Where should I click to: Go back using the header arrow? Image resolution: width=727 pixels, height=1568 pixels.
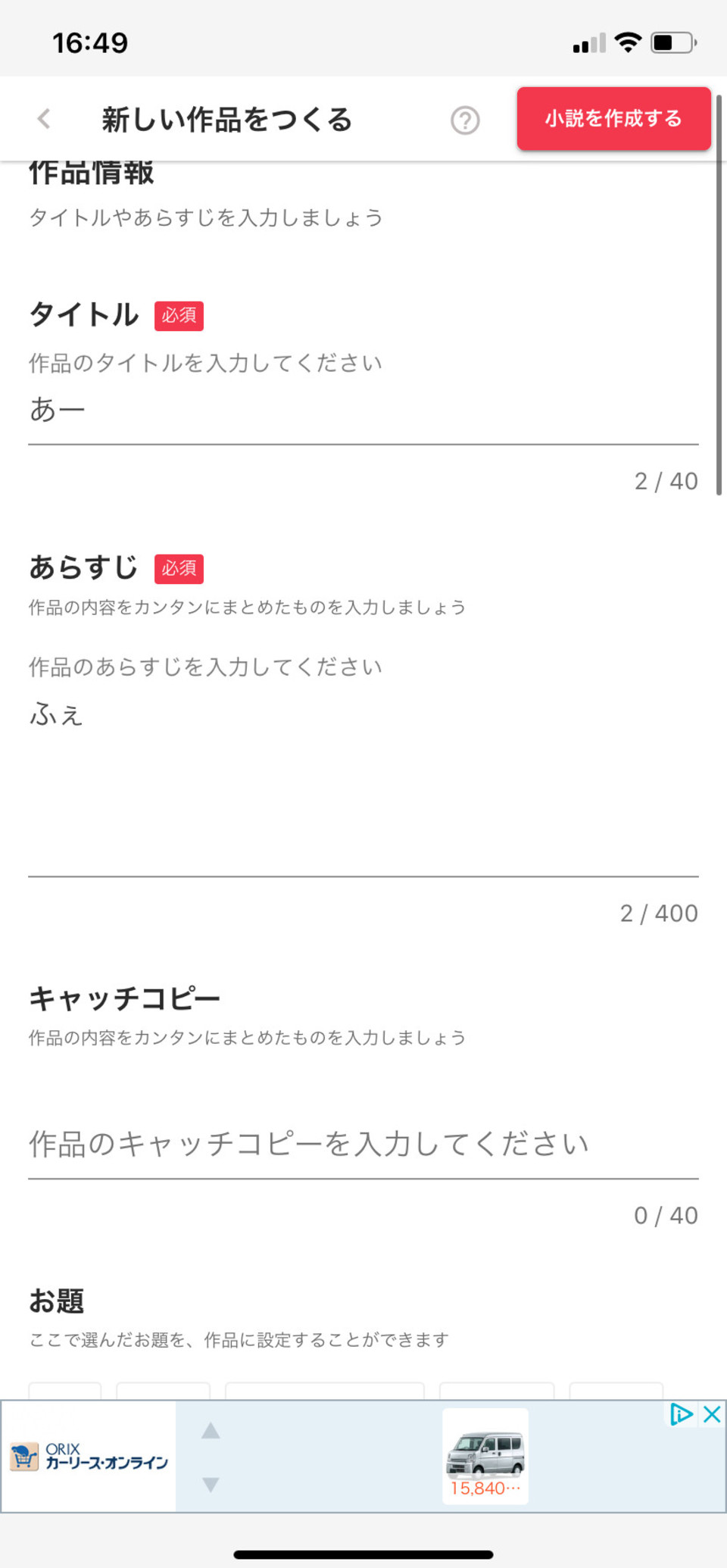tap(44, 119)
